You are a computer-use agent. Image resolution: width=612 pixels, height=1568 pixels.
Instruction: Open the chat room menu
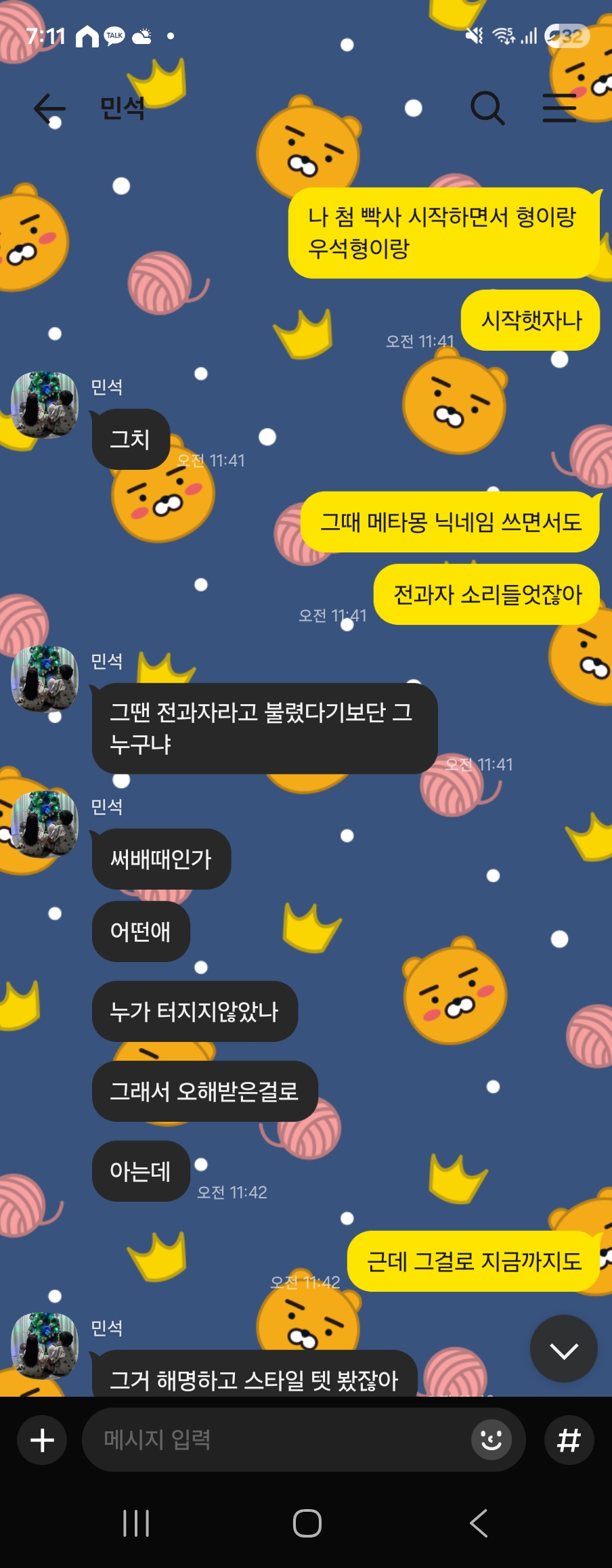coord(559,108)
